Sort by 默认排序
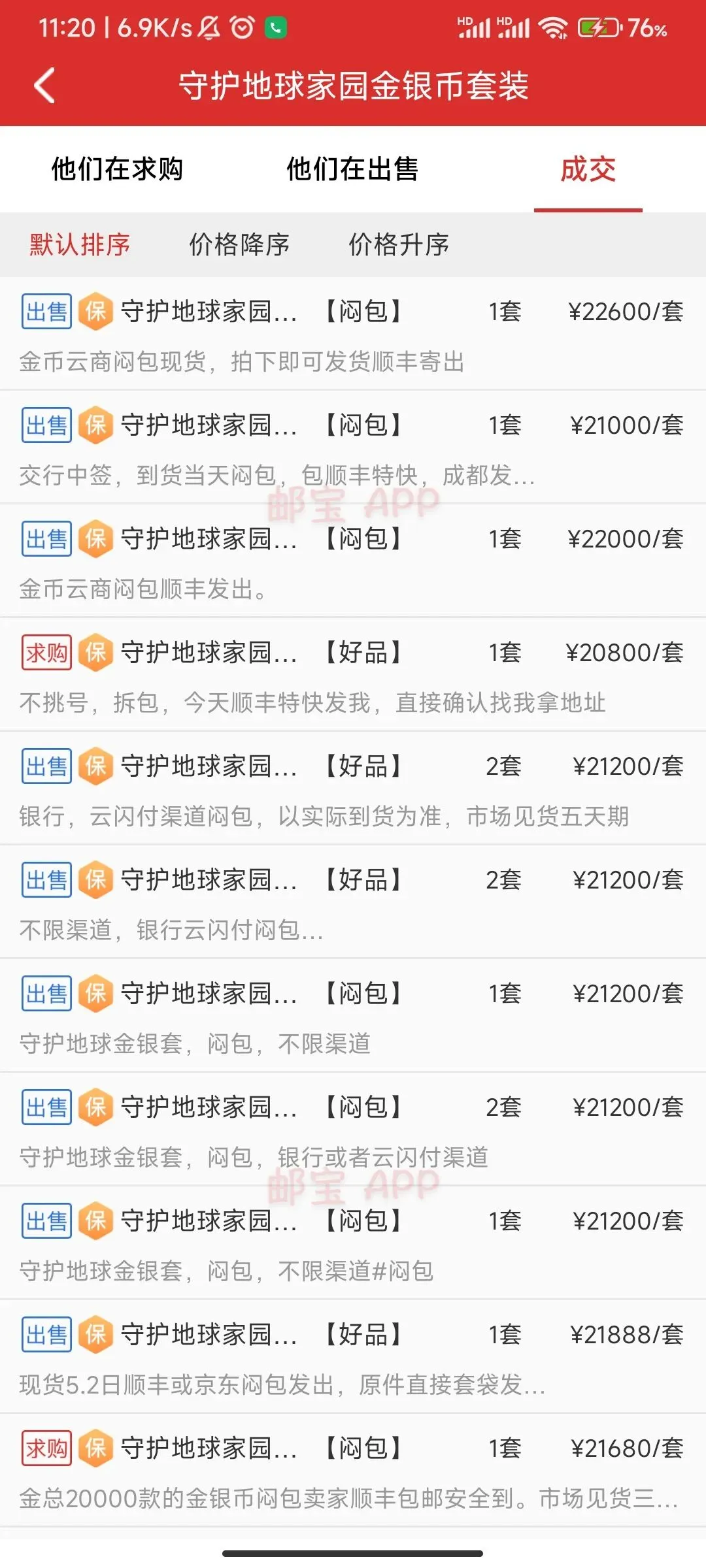 pos(79,244)
